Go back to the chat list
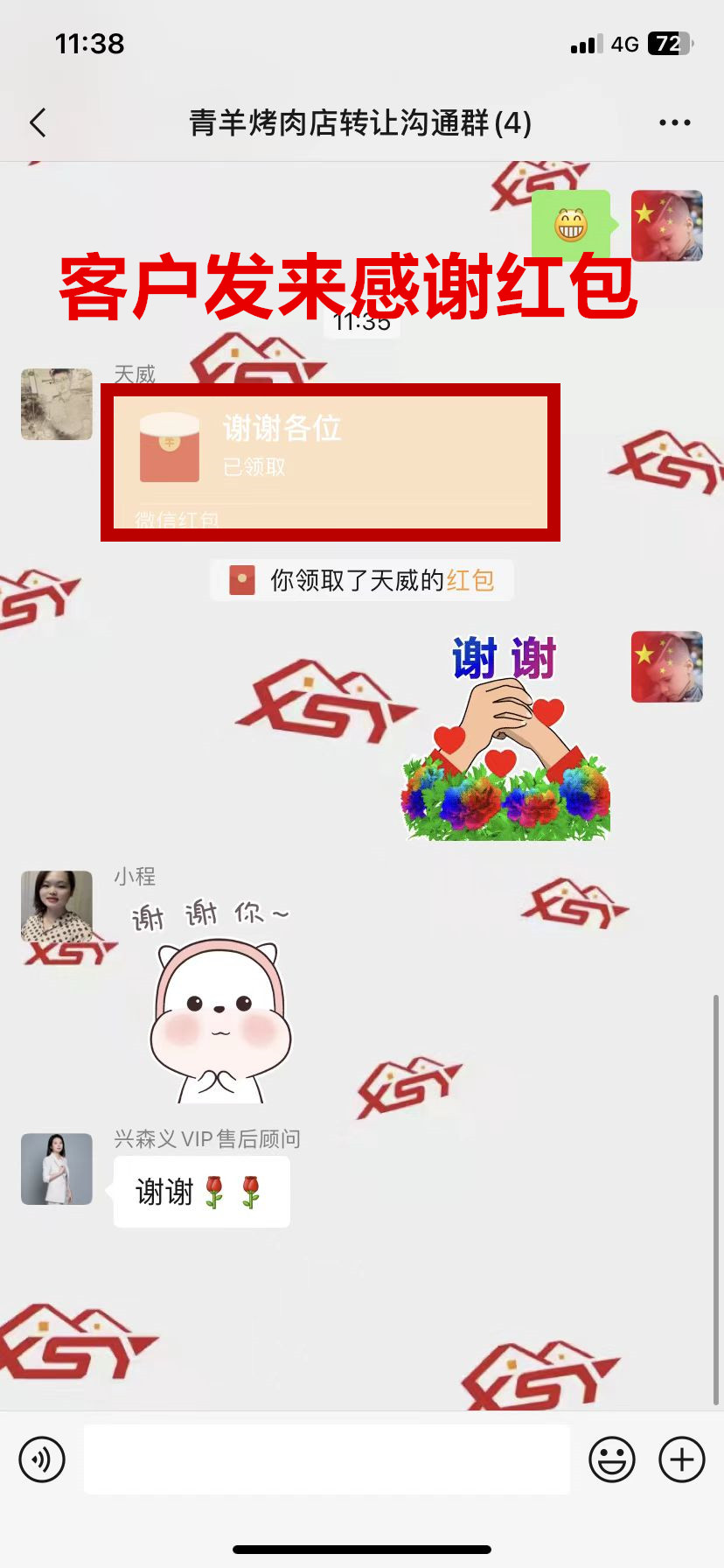724x1568 pixels. [x=38, y=123]
